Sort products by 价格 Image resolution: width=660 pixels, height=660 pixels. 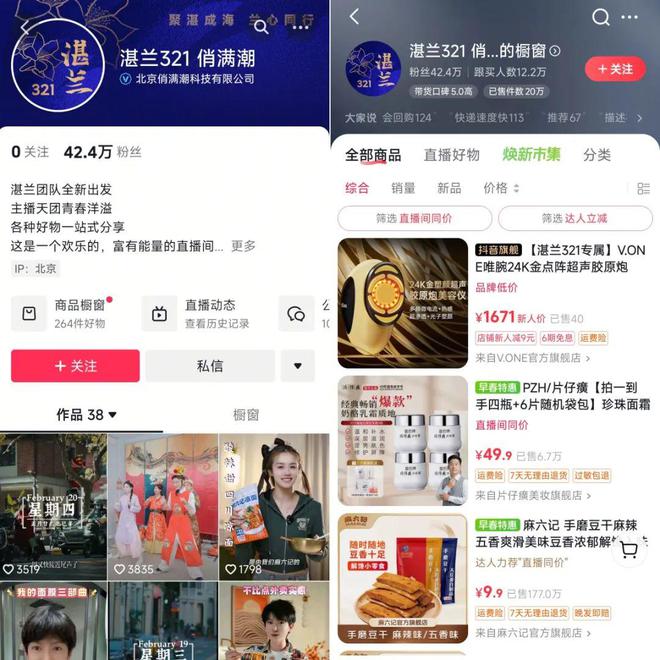tap(498, 188)
